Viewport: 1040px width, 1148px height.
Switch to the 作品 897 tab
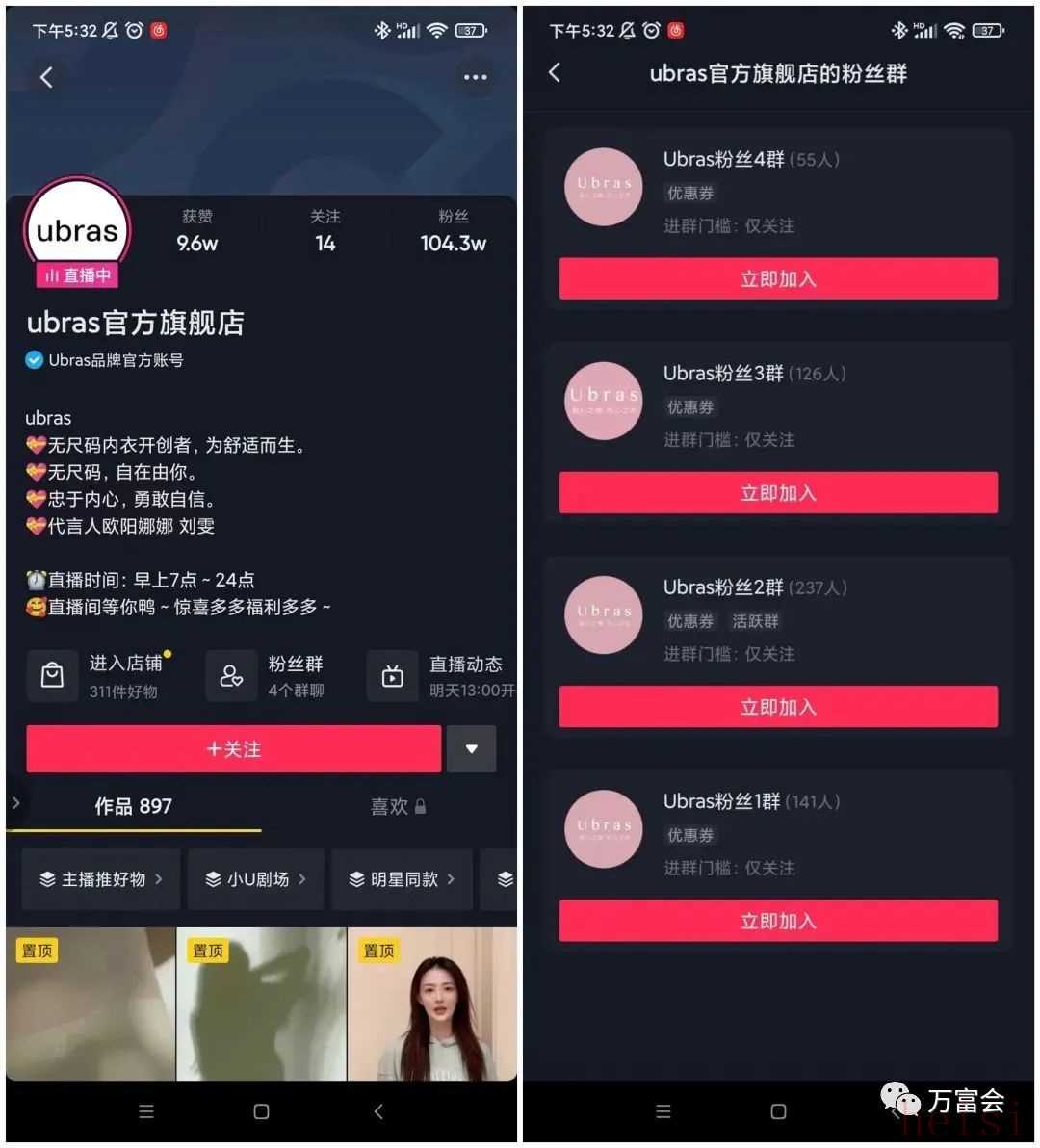coord(133,807)
